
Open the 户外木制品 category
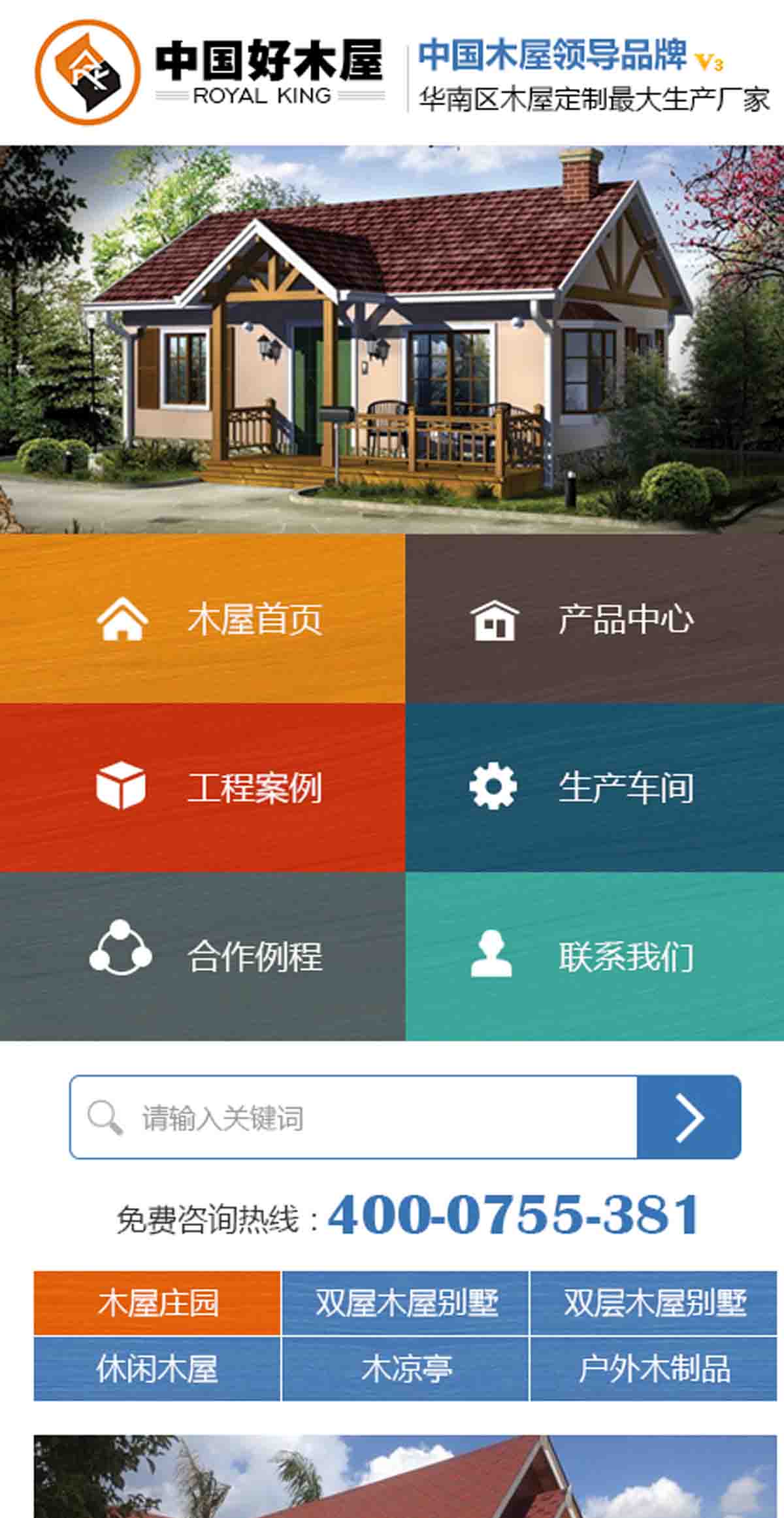tap(653, 1368)
